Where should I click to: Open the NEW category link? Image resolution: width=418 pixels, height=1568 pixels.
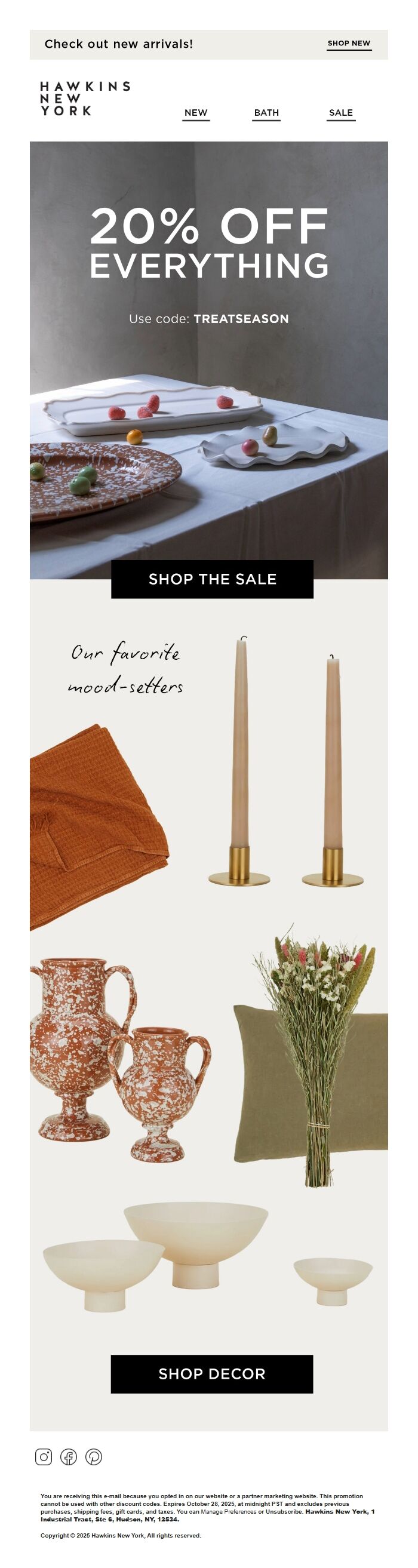click(196, 113)
